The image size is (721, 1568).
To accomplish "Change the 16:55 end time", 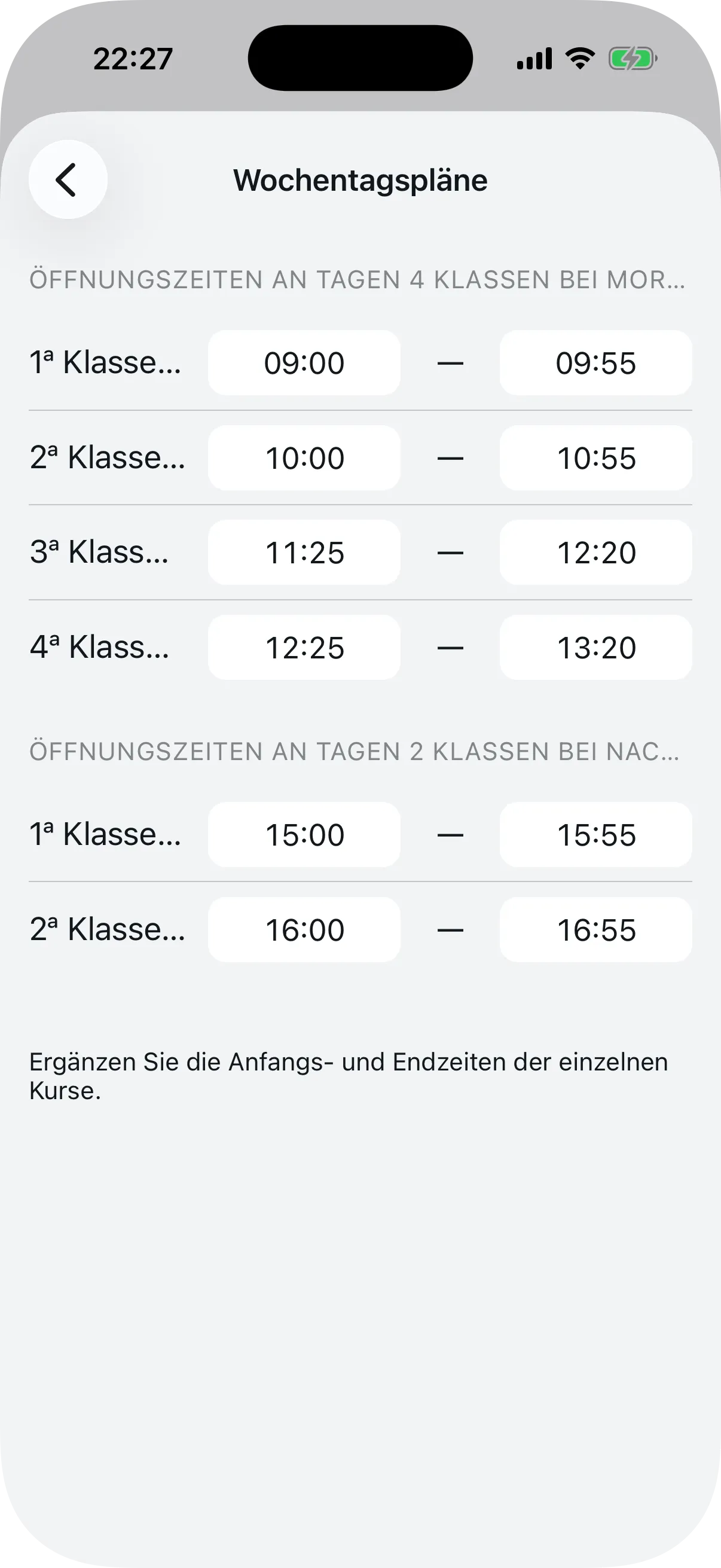I will coord(595,929).
